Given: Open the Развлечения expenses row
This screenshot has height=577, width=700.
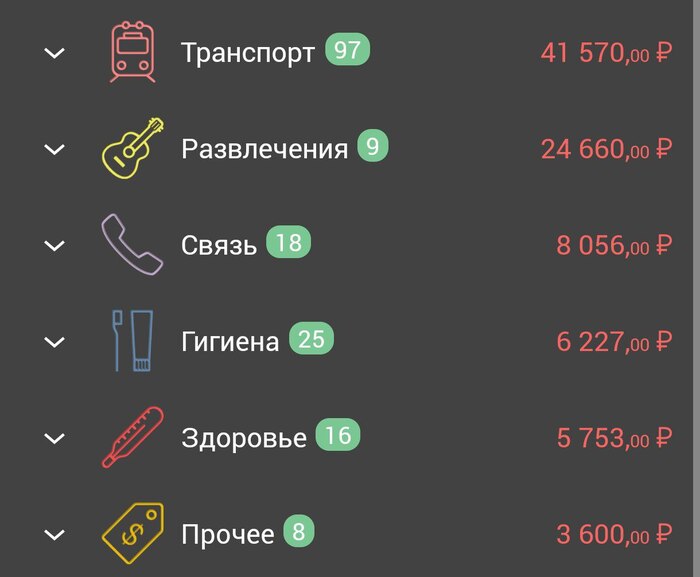Looking at the screenshot, I should pyautogui.click(x=264, y=150).
